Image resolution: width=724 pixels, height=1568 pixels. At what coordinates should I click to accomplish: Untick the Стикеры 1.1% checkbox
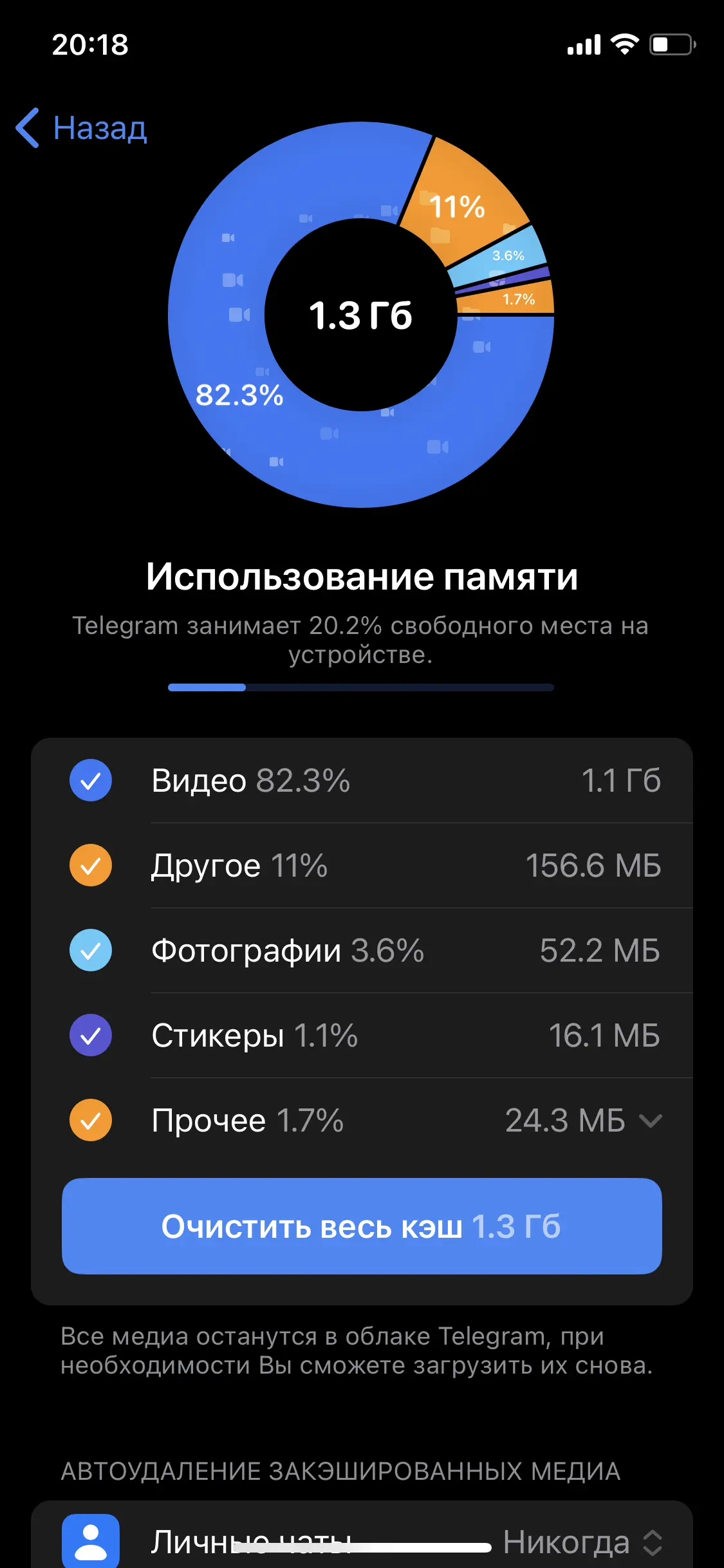coord(91,1035)
